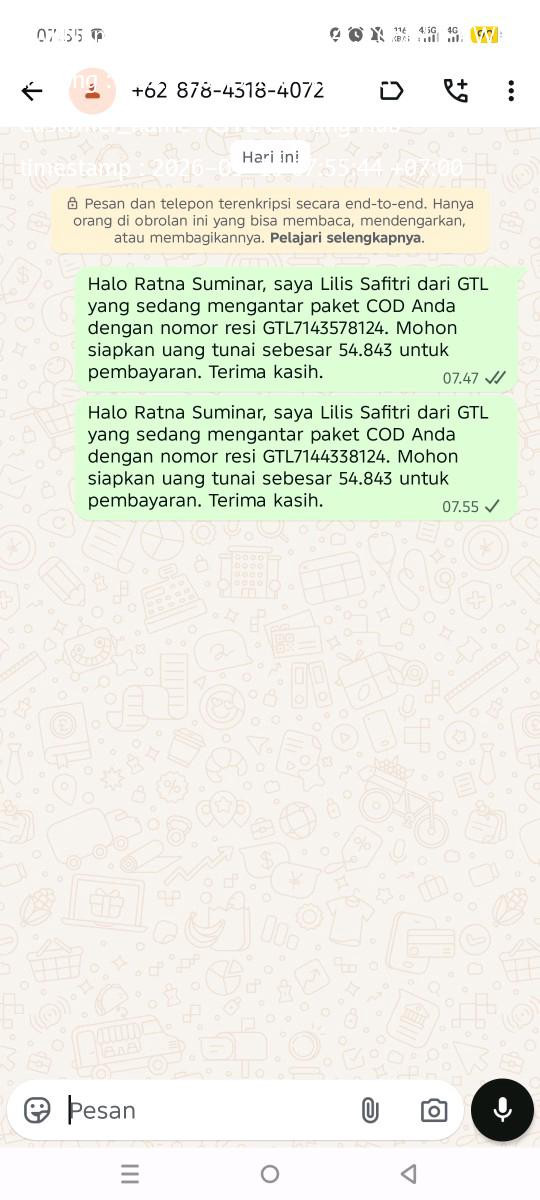Tap the microphone voice message button
Viewport: 540px width, 1200px height.
tap(502, 1110)
